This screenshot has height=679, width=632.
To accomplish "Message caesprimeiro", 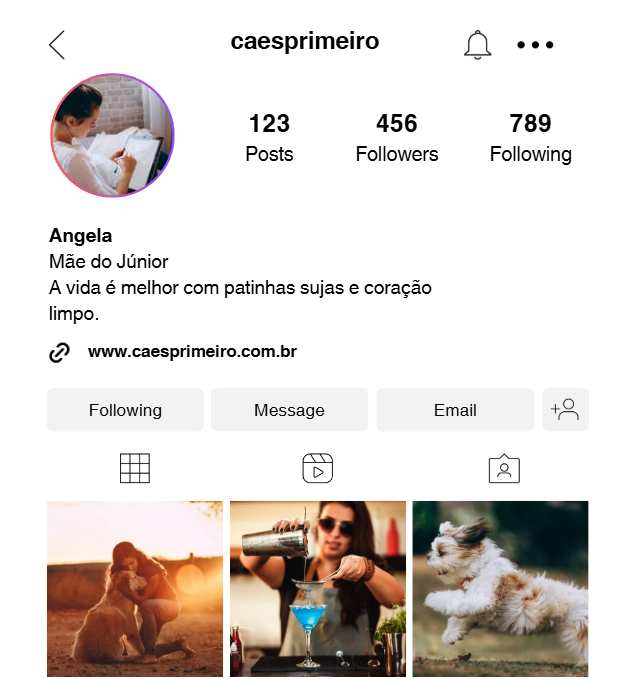I will [x=289, y=410].
